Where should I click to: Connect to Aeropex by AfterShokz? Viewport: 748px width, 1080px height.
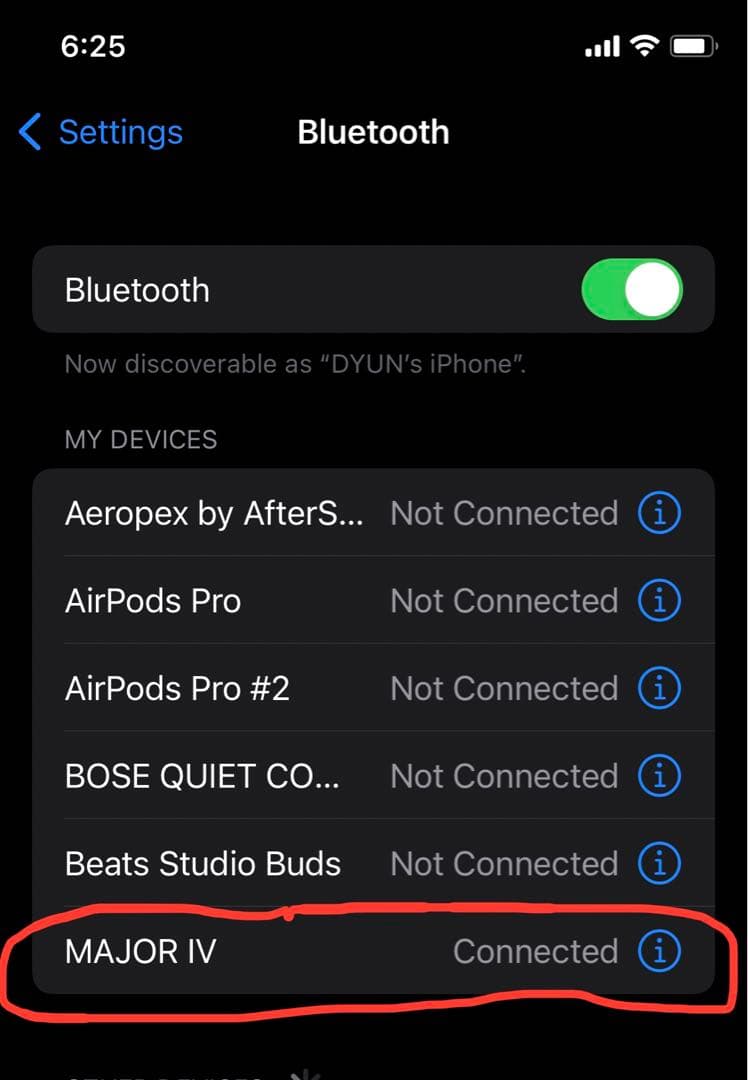214,513
